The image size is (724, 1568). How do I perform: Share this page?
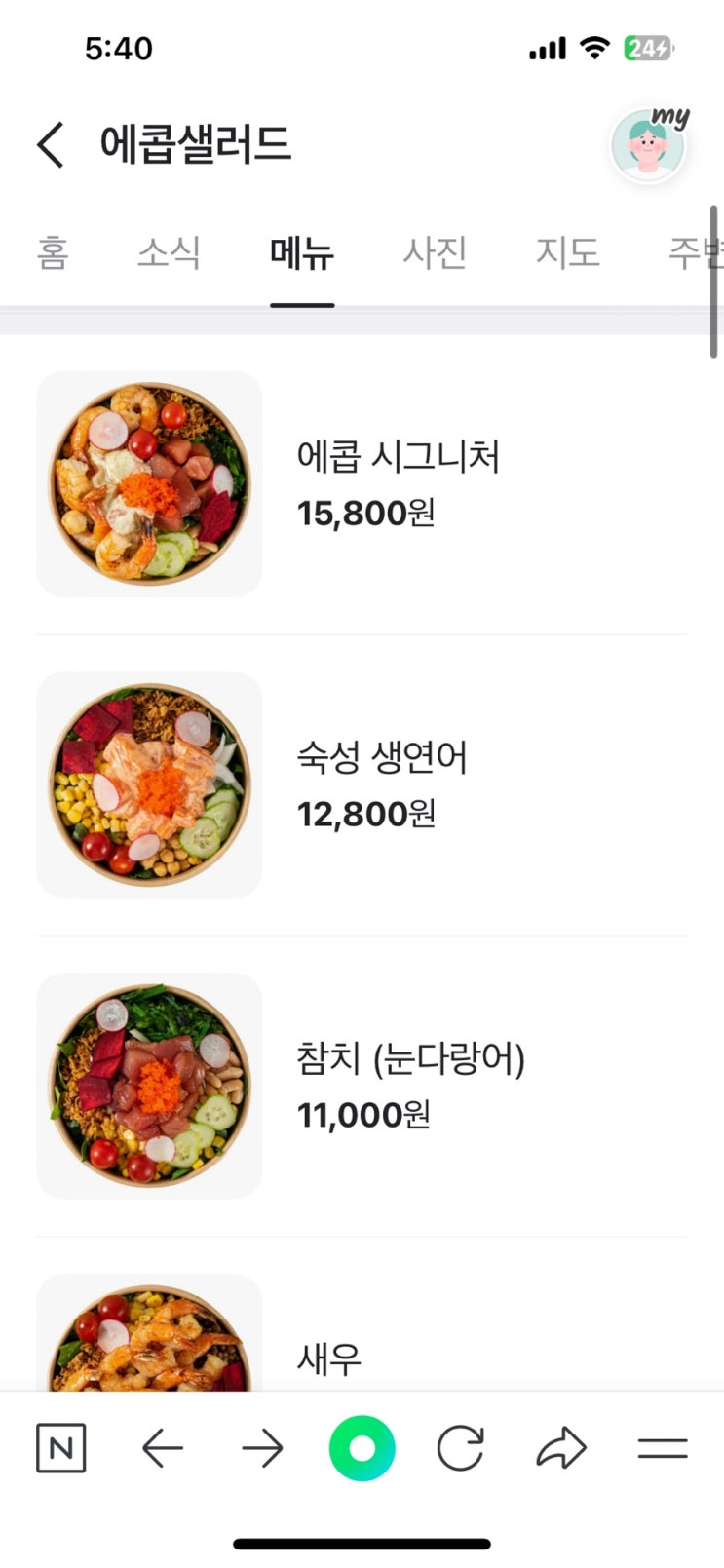point(561,1448)
